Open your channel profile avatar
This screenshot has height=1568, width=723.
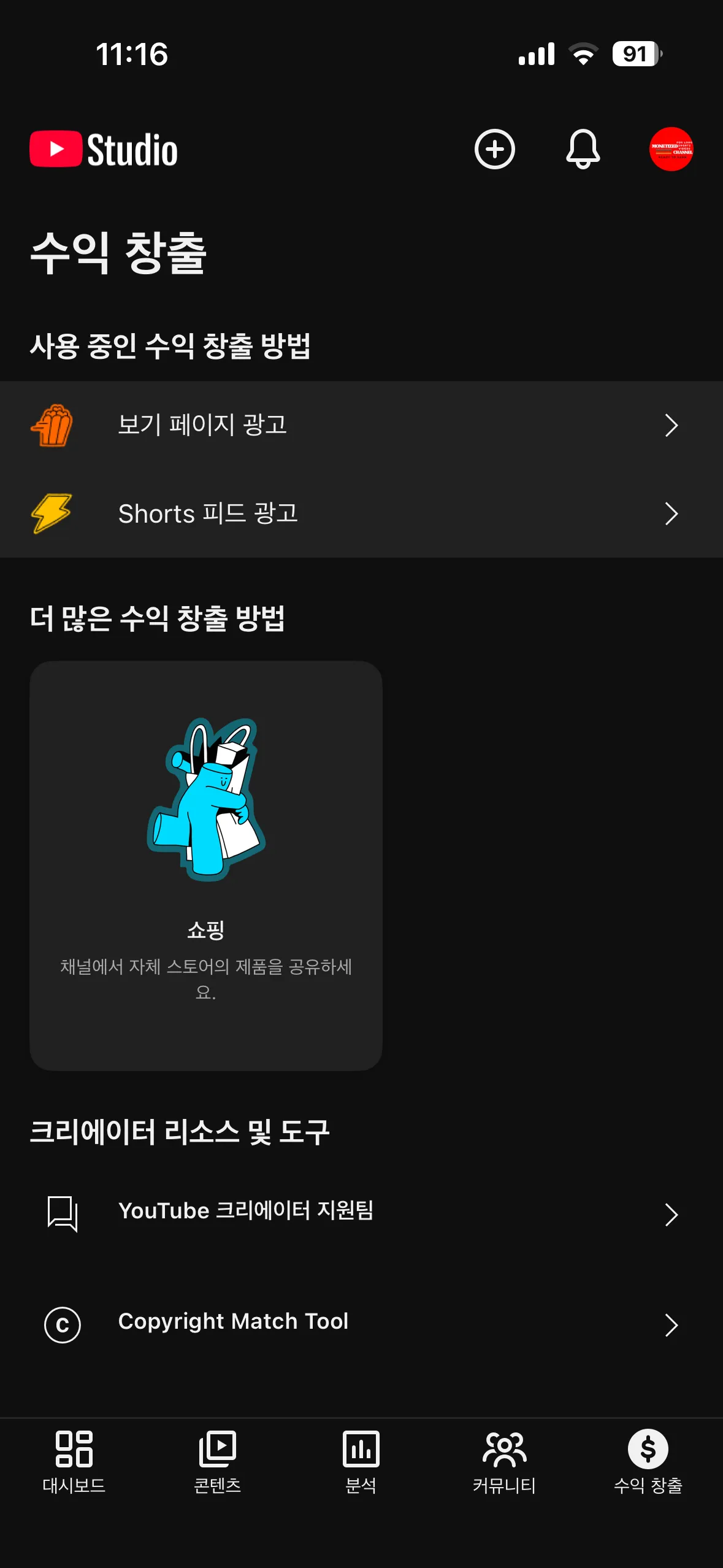click(671, 150)
